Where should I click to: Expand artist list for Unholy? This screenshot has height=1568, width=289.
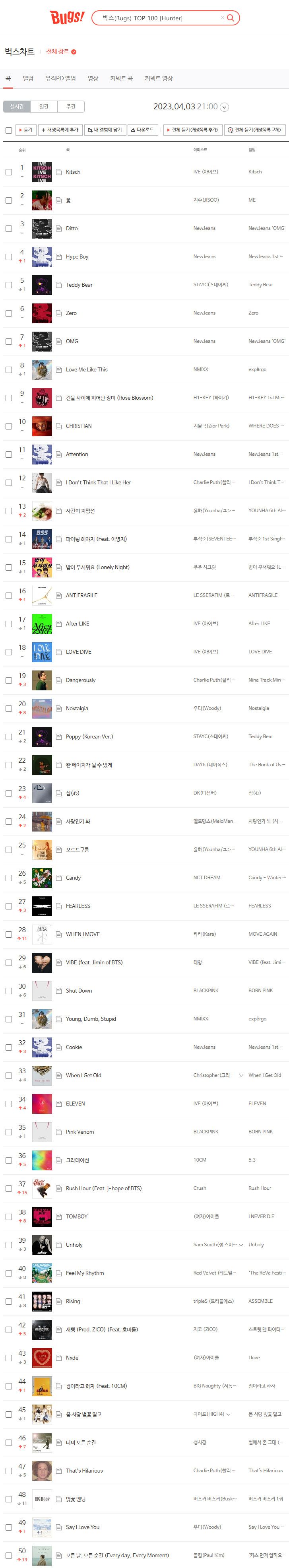click(x=241, y=1245)
